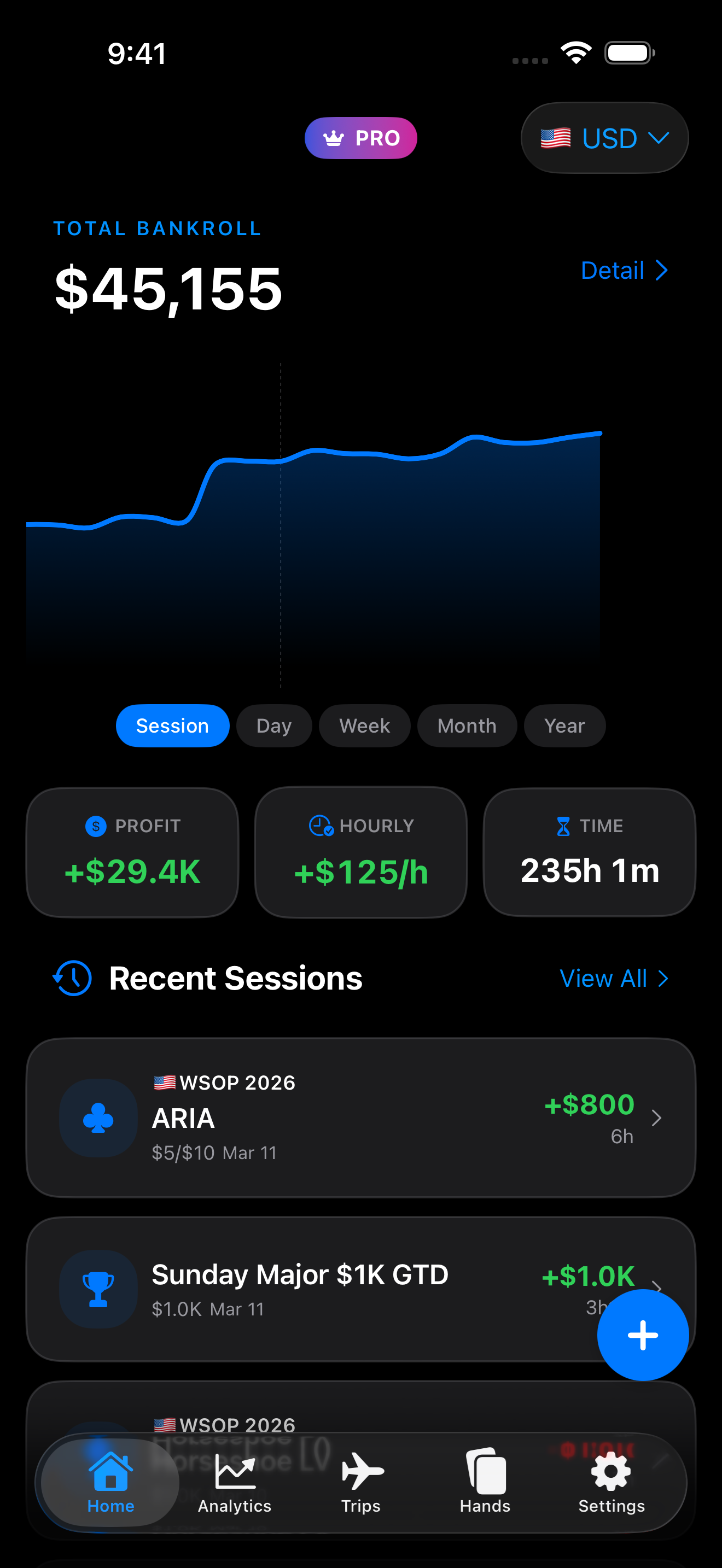722x1568 pixels.
Task: Select the Session chart range
Action: click(x=172, y=726)
